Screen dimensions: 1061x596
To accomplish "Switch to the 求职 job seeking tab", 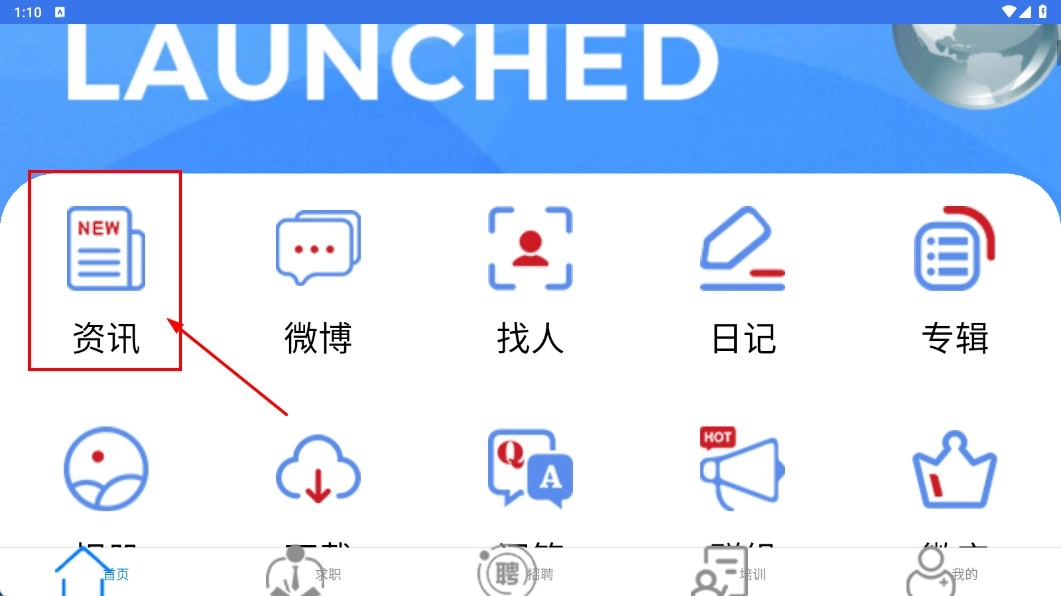I will coord(304,572).
